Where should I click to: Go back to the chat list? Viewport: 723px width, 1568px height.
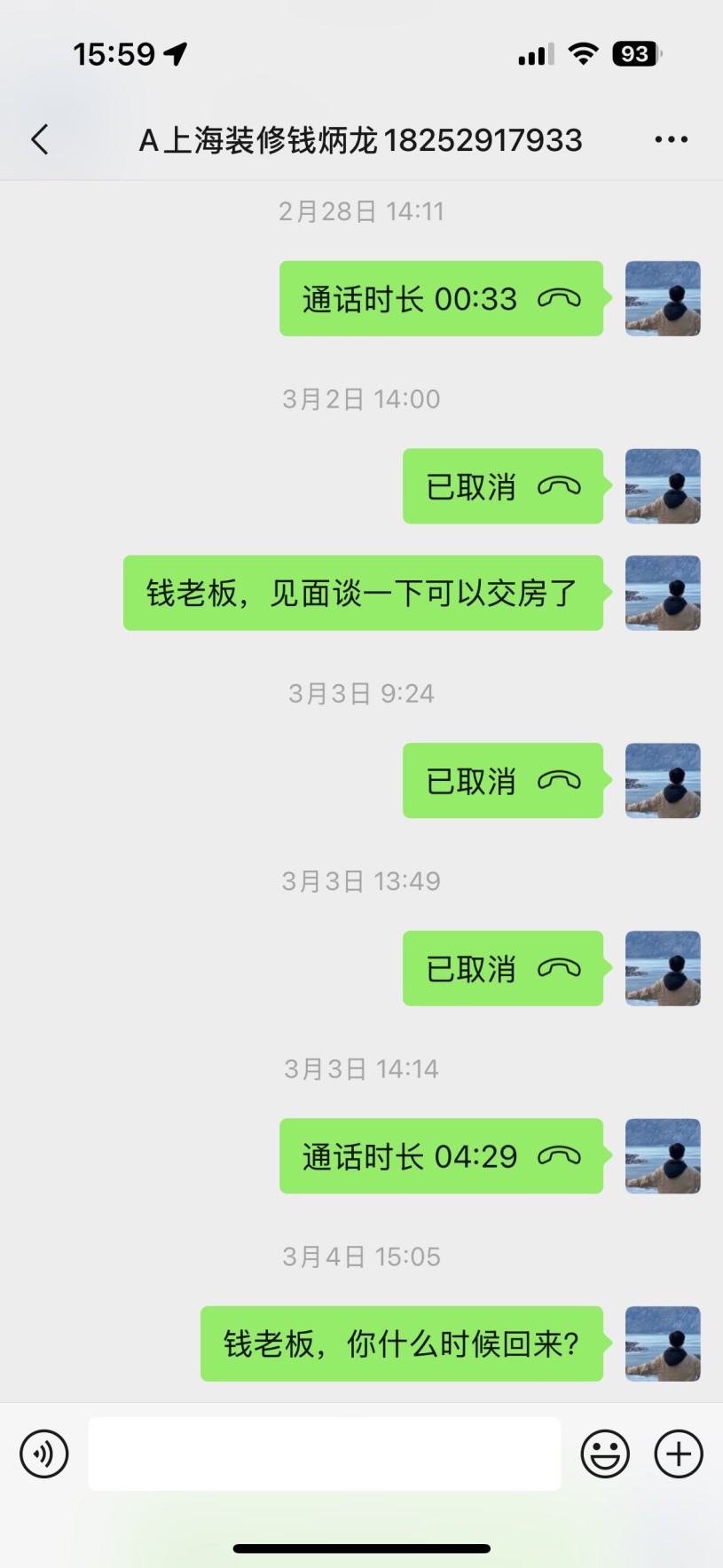40,139
